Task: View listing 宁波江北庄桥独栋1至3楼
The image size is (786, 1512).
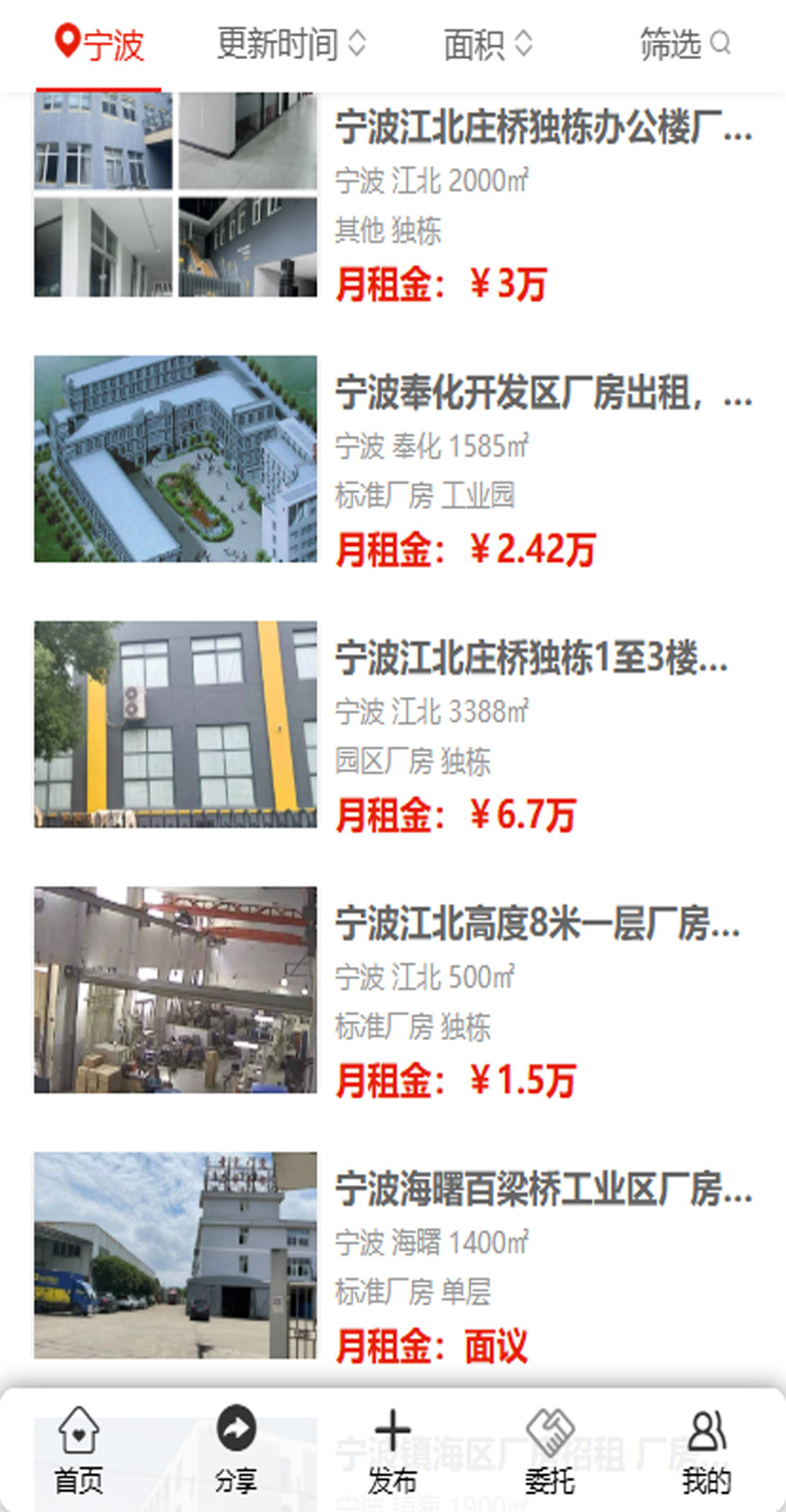Action: click(x=532, y=657)
